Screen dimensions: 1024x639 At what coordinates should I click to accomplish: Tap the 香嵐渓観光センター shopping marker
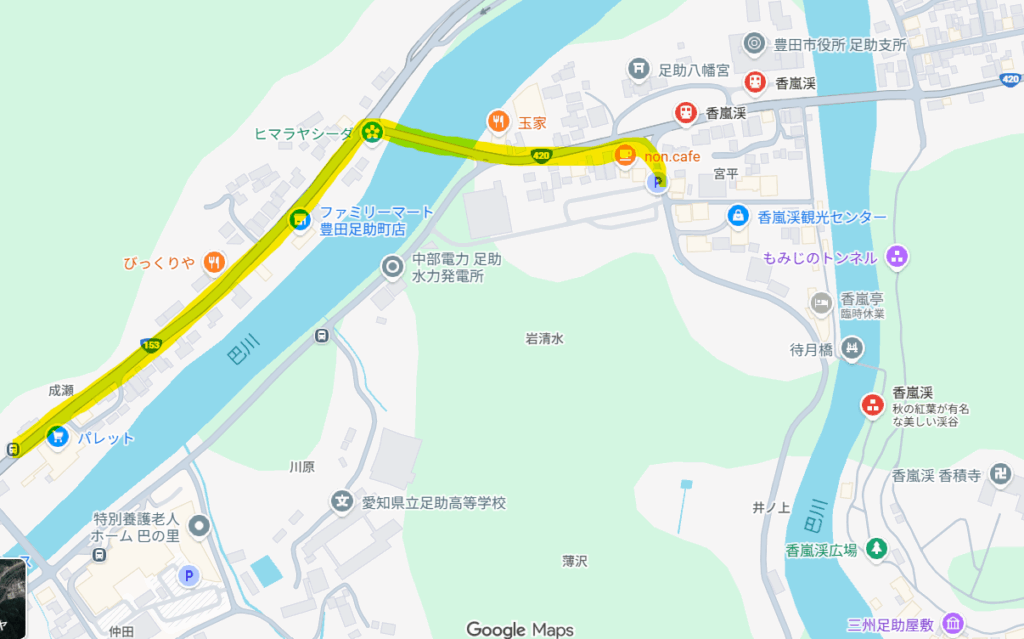pyautogui.click(x=737, y=215)
